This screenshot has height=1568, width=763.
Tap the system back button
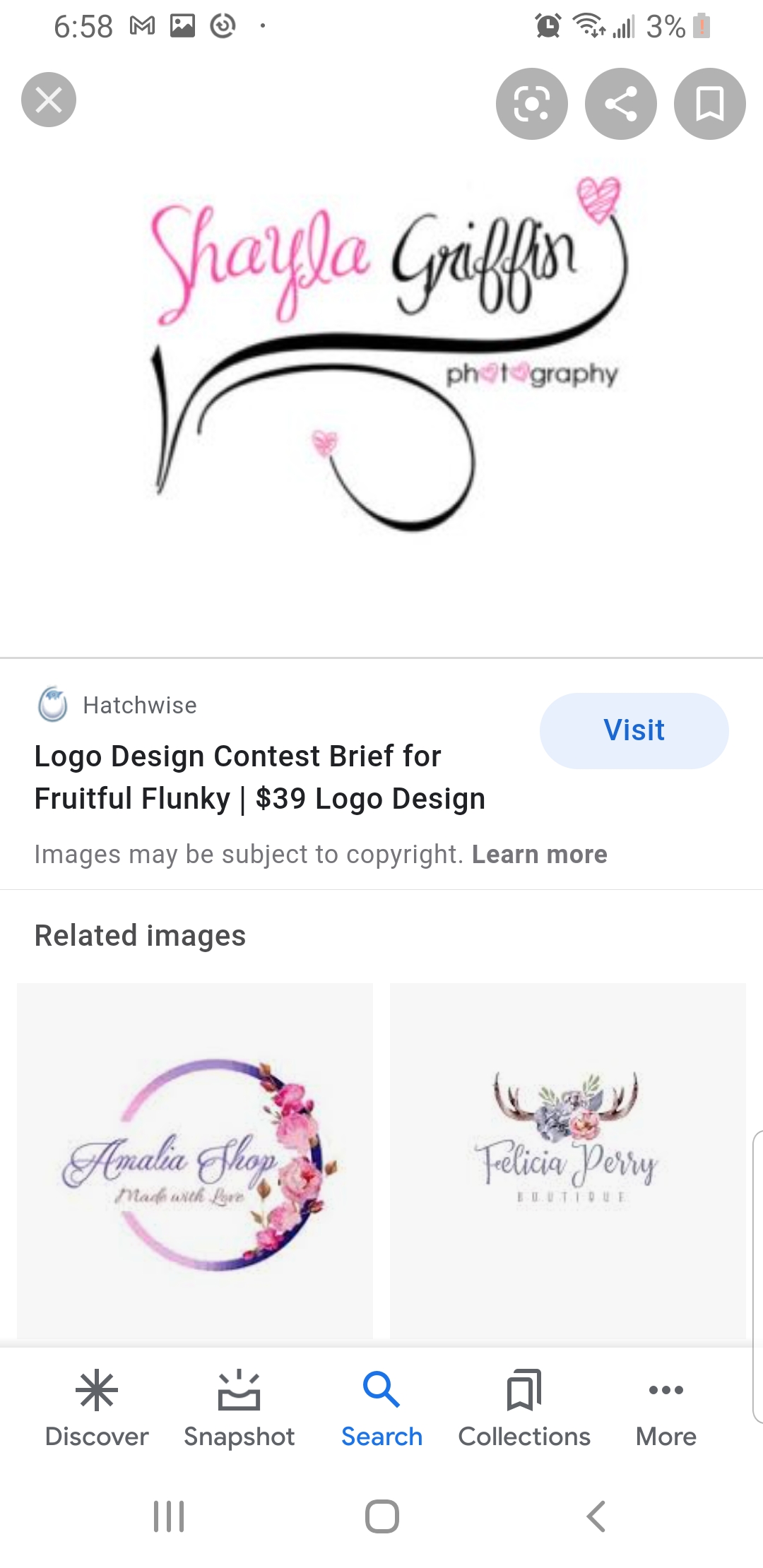[x=596, y=1516]
